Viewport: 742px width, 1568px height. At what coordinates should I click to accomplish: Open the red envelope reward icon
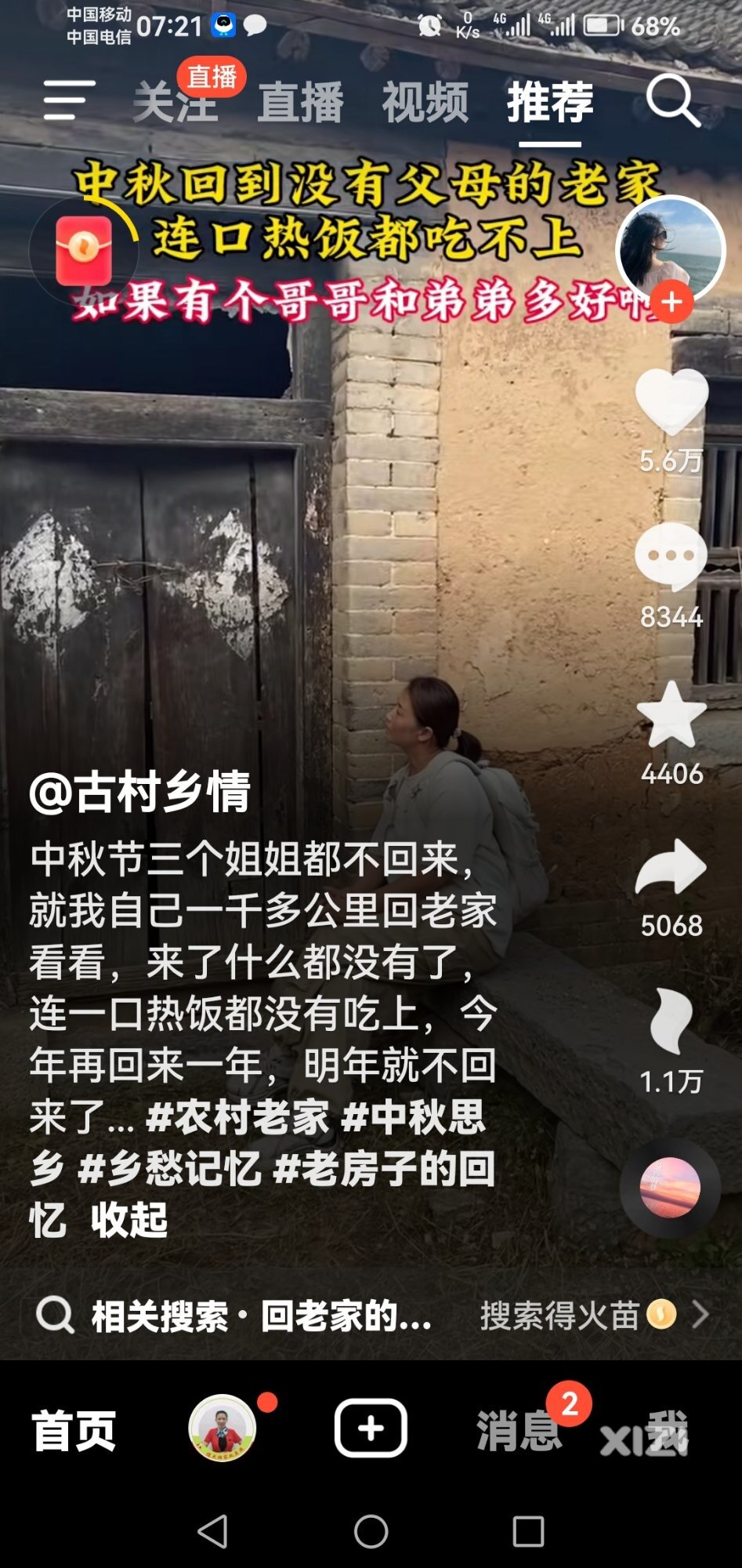83,251
